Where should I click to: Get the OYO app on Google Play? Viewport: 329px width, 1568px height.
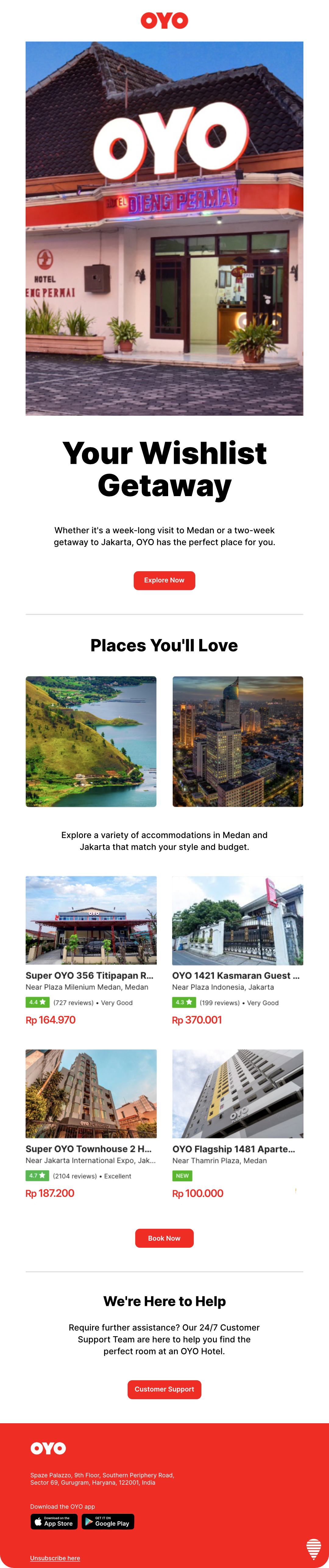[108, 1522]
